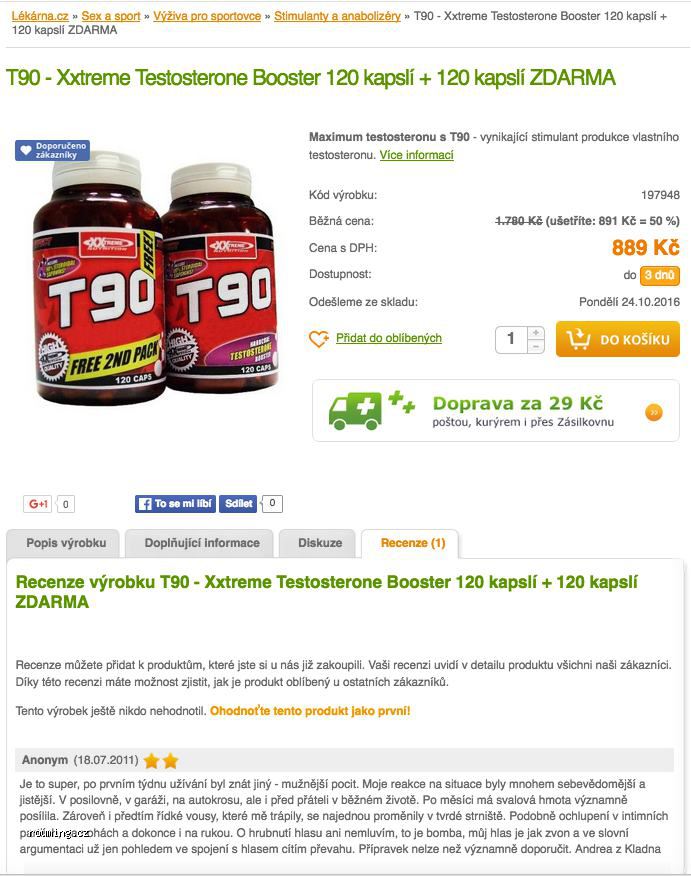Open the Lékárna.cz breadcrumb link
The image size is (691, 876).
[x=40, y=16]
